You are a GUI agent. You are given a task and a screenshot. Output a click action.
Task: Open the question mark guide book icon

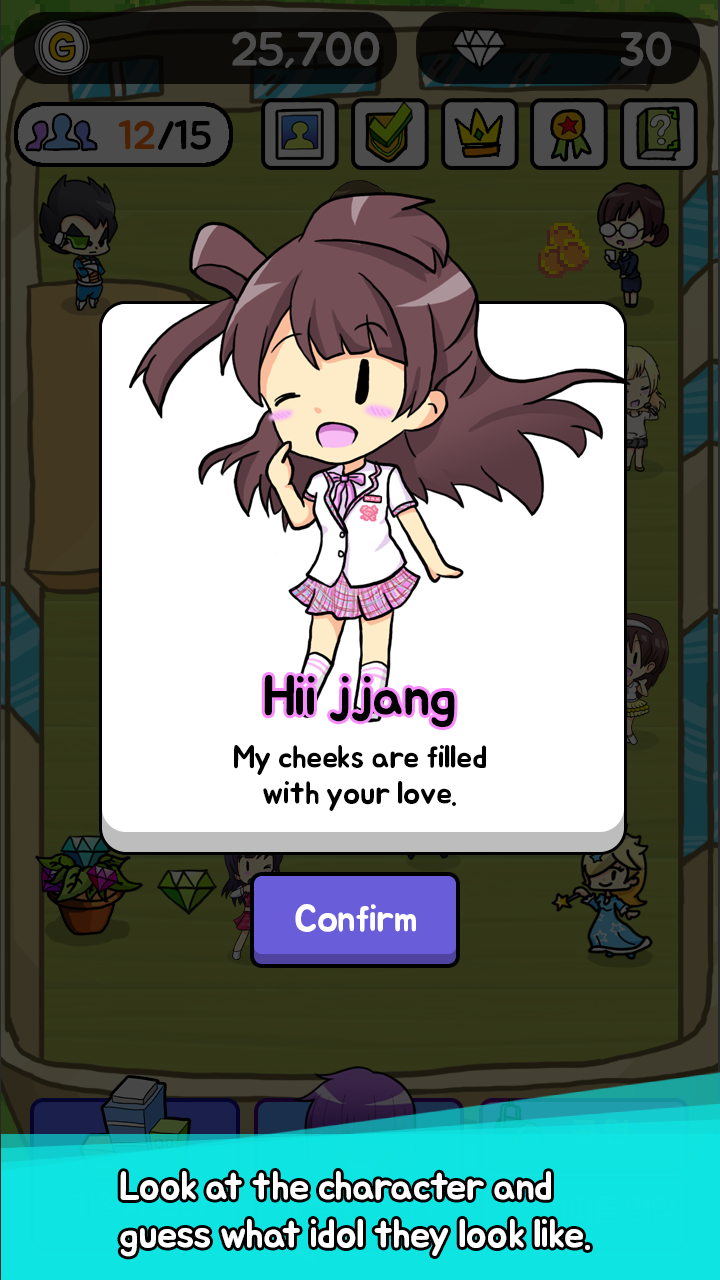coord(658,135)
